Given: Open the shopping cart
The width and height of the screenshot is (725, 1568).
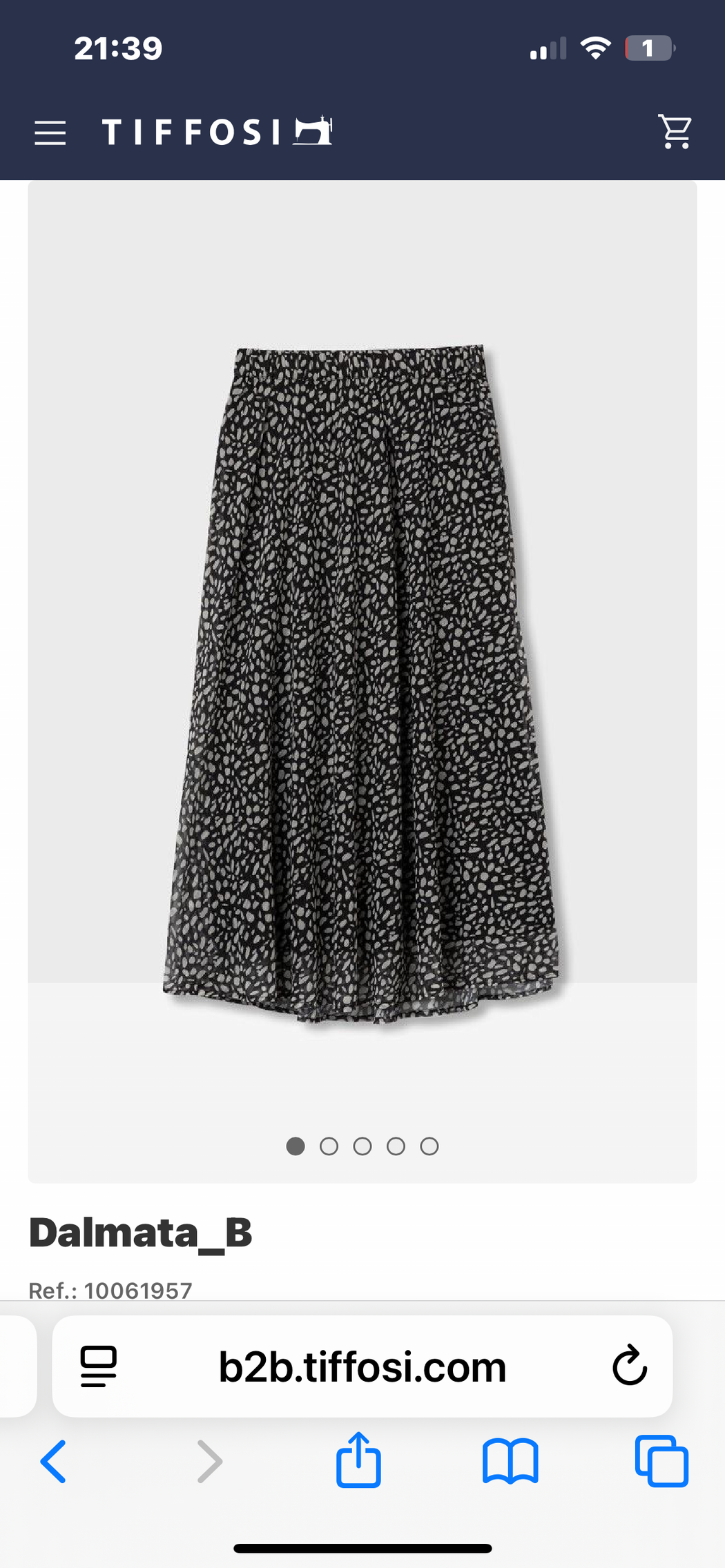Looking at the screenshot, I should pyautogui.click(x=675, y=131).
